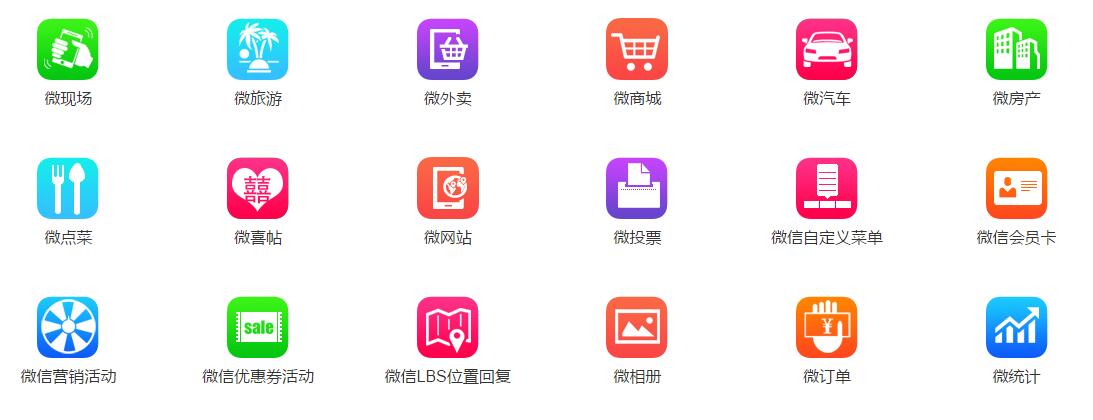The height and width of the screenshot is (420, 1093).
Task: Open 微信优惠券活动
Action: tap(257, 327)
